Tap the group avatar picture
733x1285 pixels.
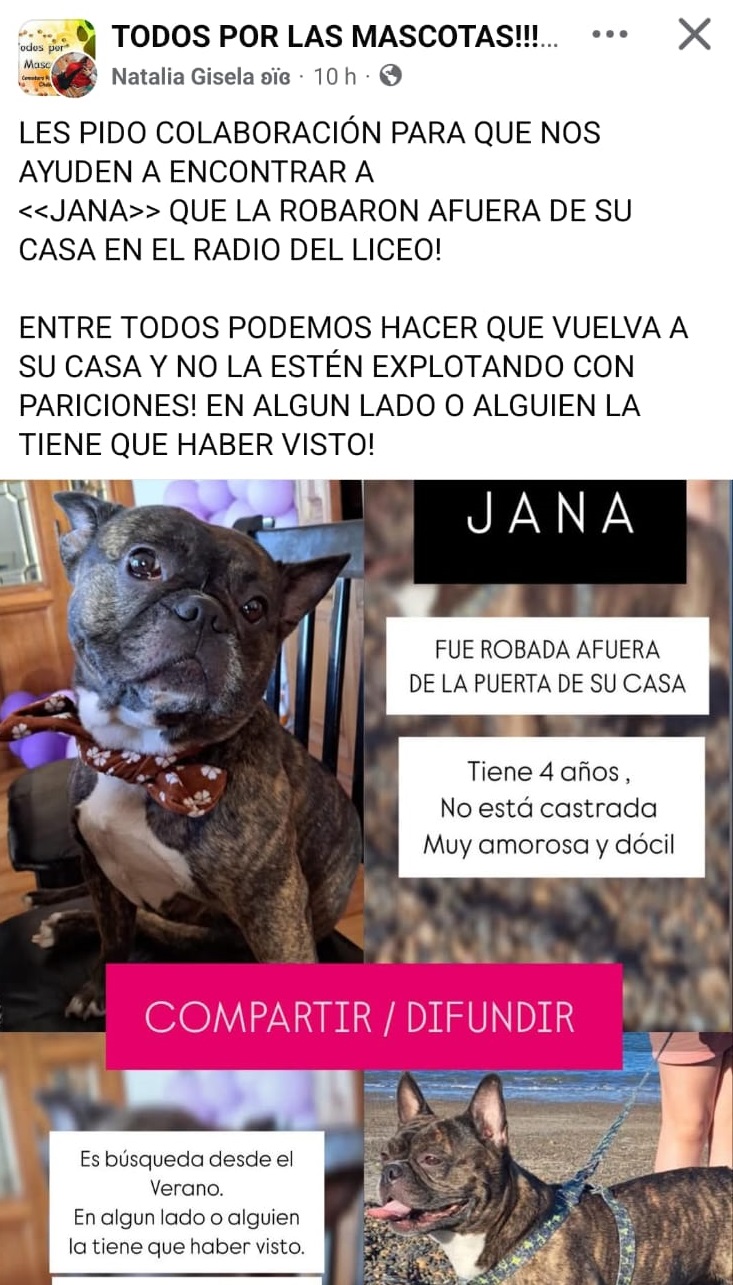pyautogui.click(x=57, y=57)
